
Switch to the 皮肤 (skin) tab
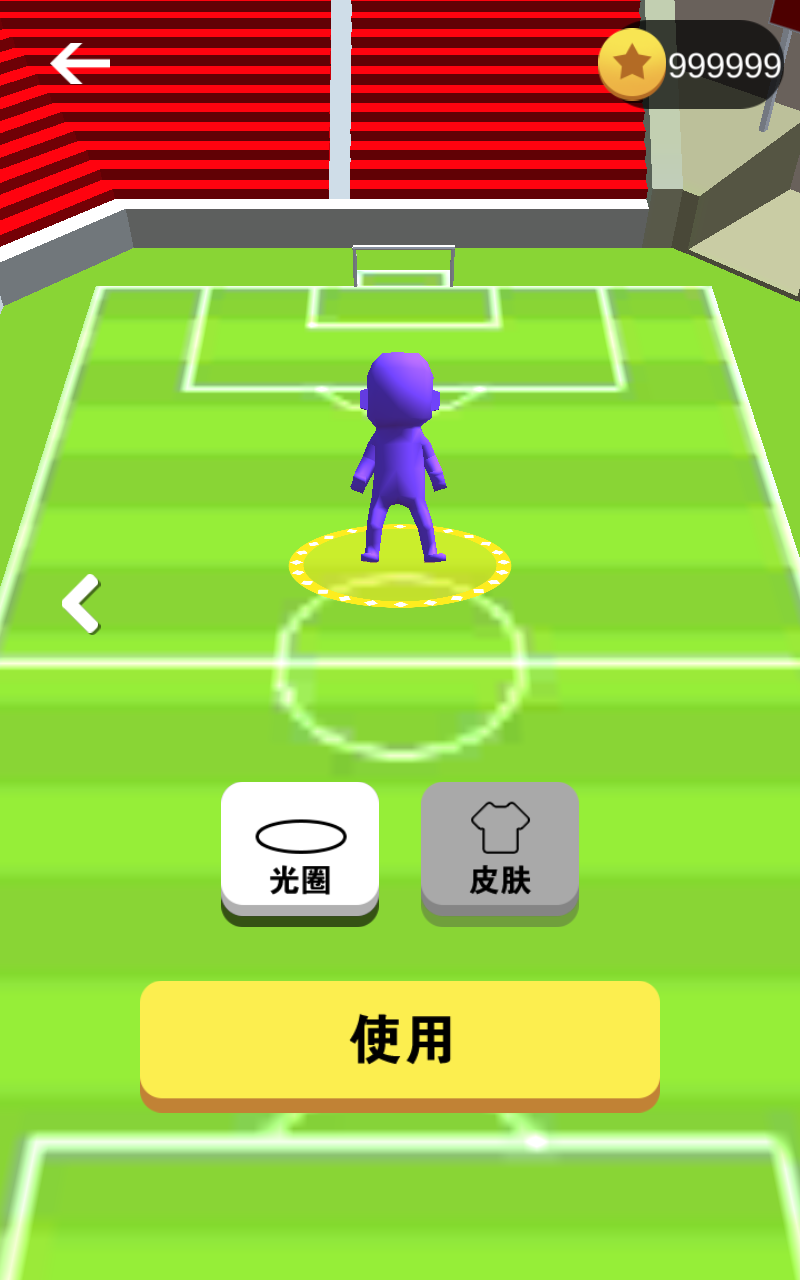(500, 848)
